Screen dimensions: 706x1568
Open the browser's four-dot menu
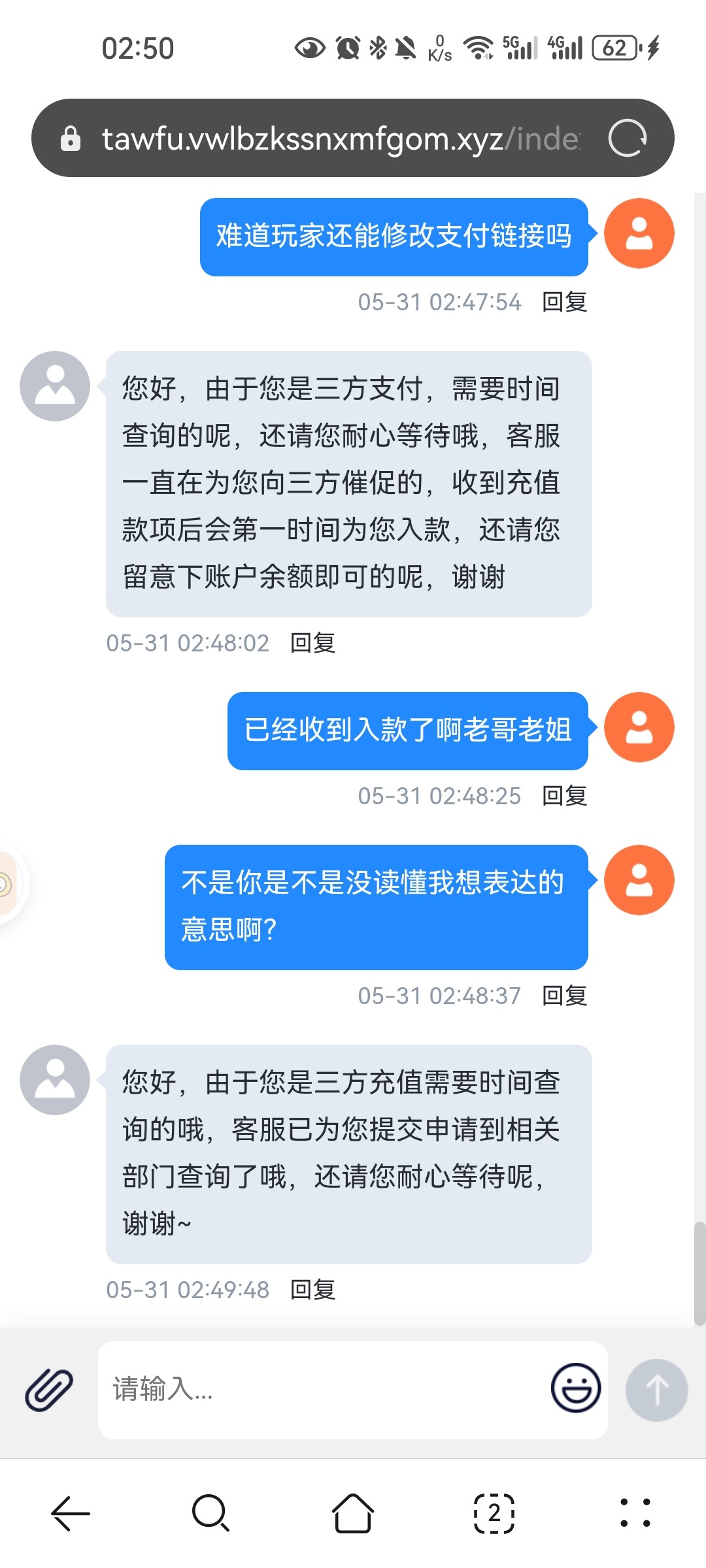click(x=635, y=1513)
